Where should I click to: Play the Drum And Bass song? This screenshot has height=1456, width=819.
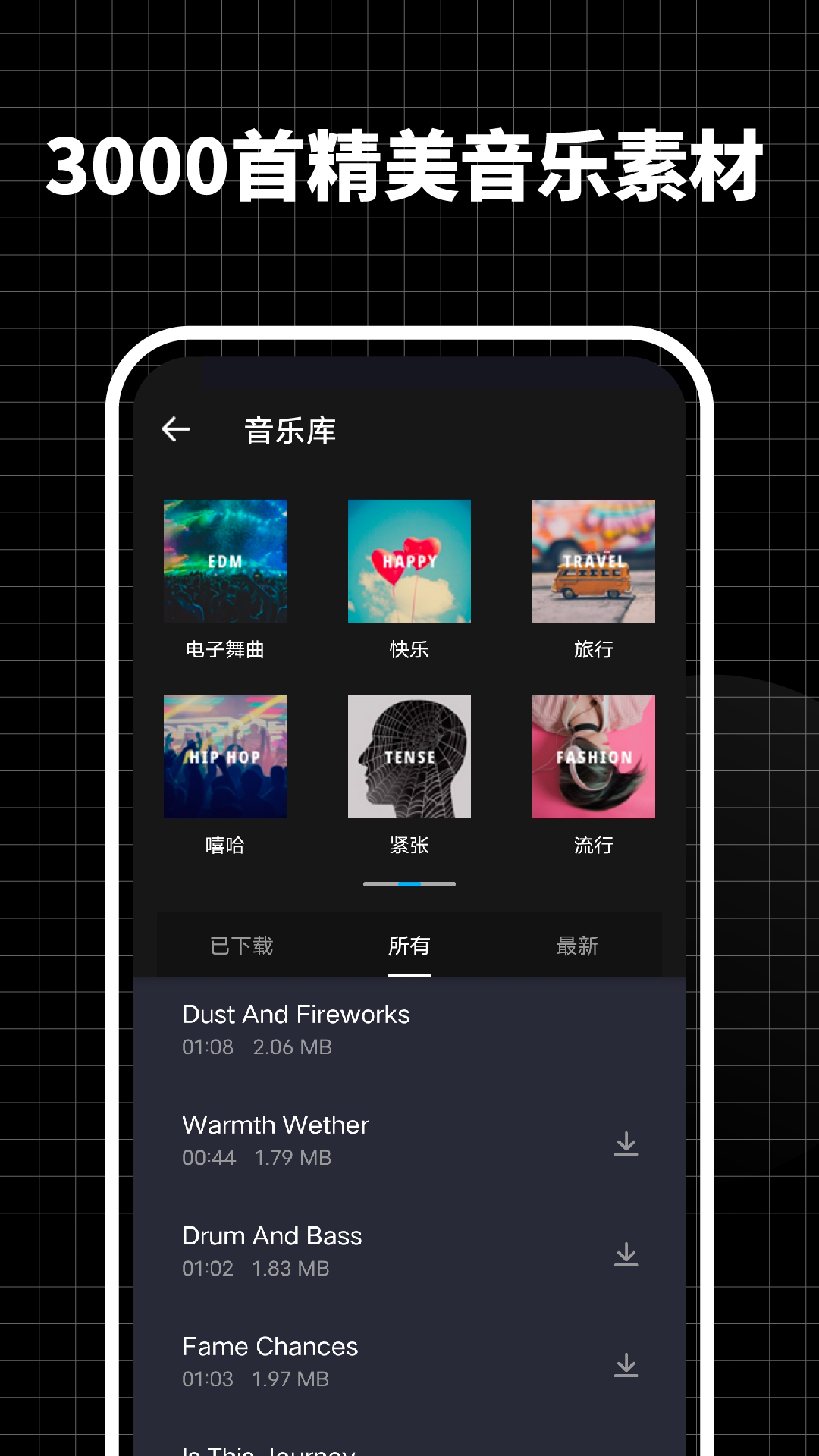(273, 1236)
